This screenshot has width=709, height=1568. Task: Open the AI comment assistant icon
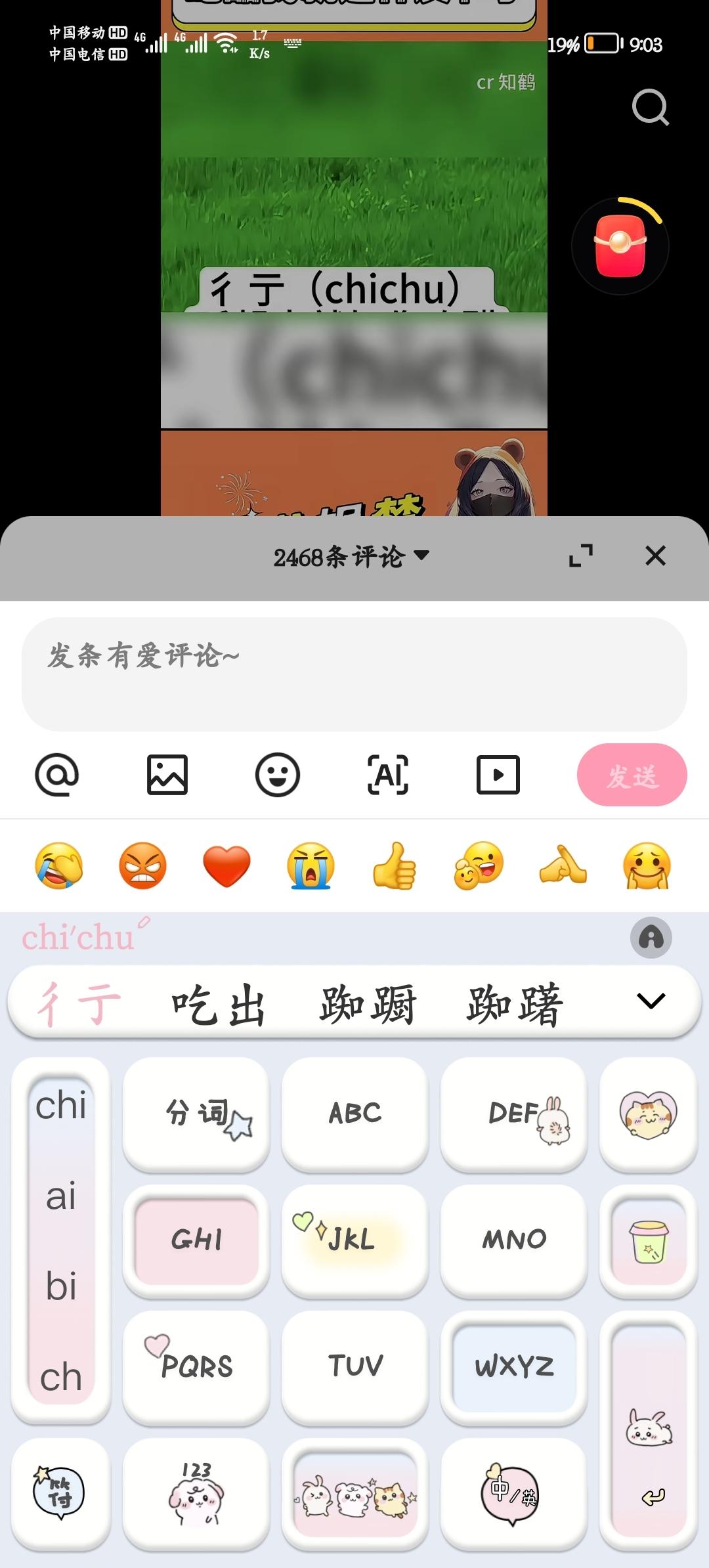(x=388, y=775)
